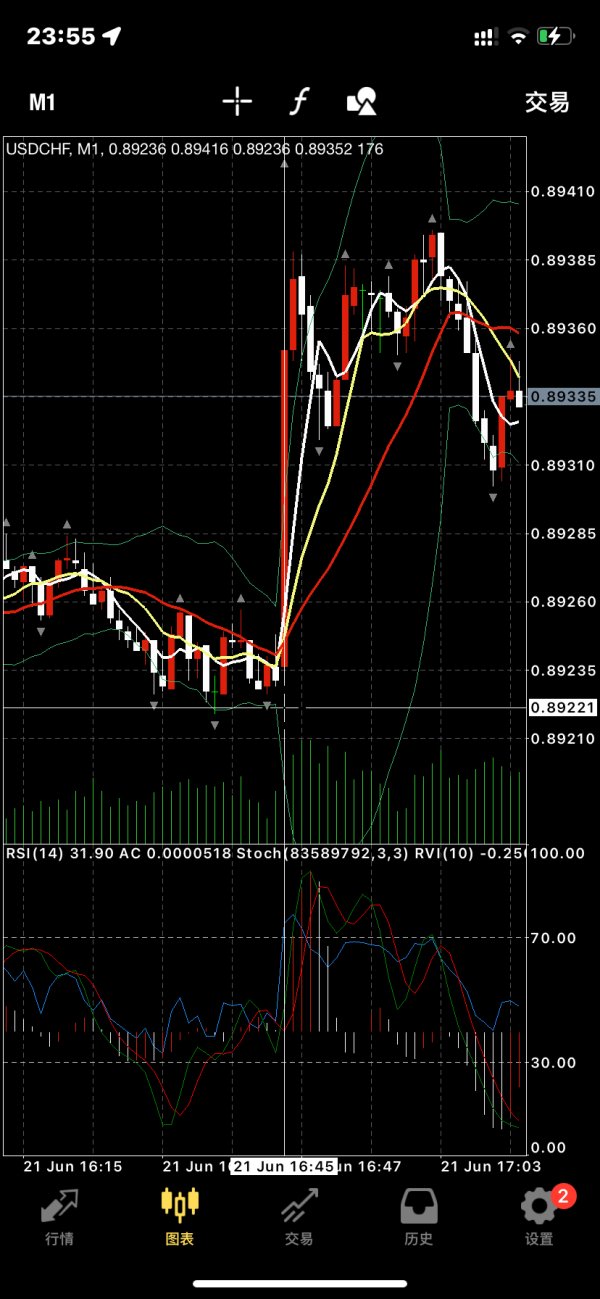Viewport: 600px width, 1299px height.
Task: Go to the 交易 trade tab
Action: [299, 1217]
